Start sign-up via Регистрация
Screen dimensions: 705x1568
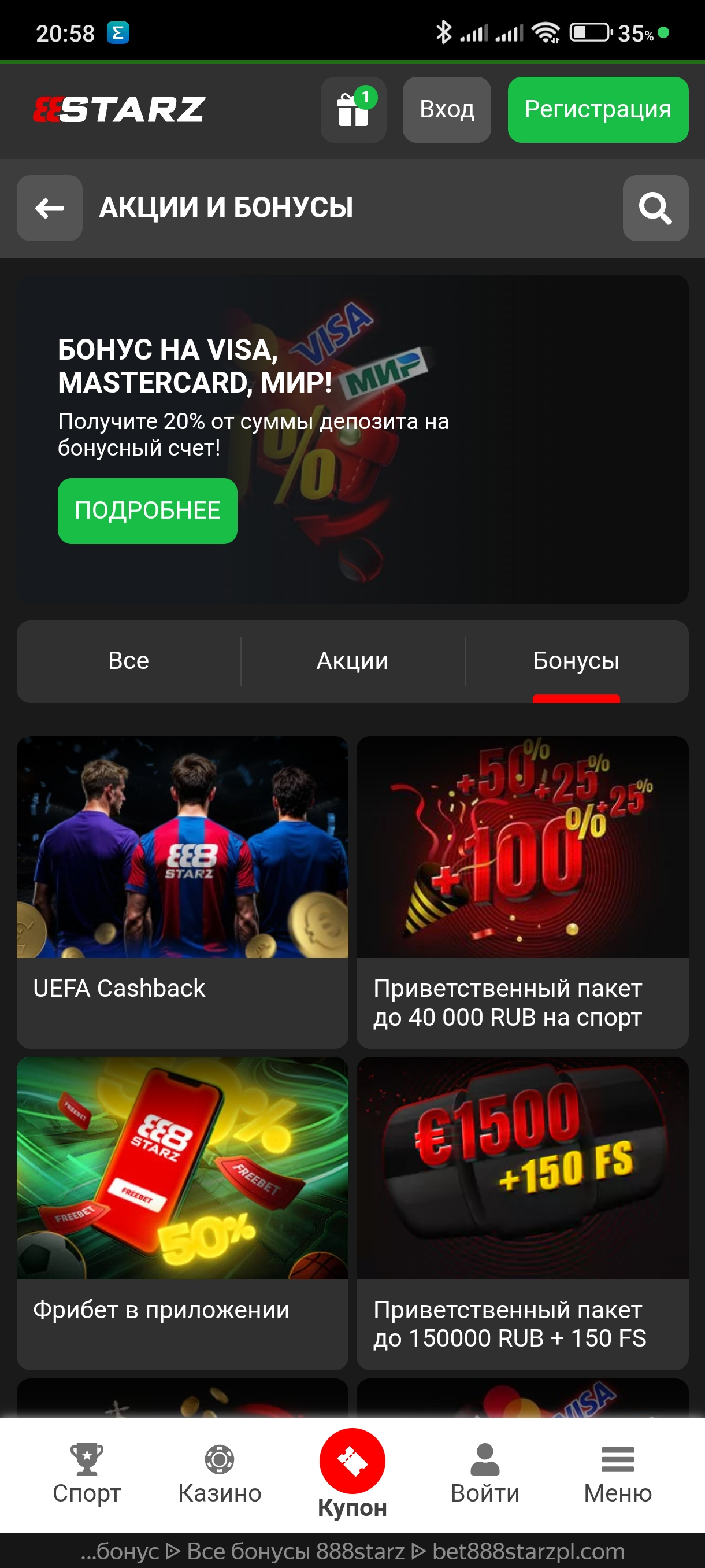tap(598, 110)
